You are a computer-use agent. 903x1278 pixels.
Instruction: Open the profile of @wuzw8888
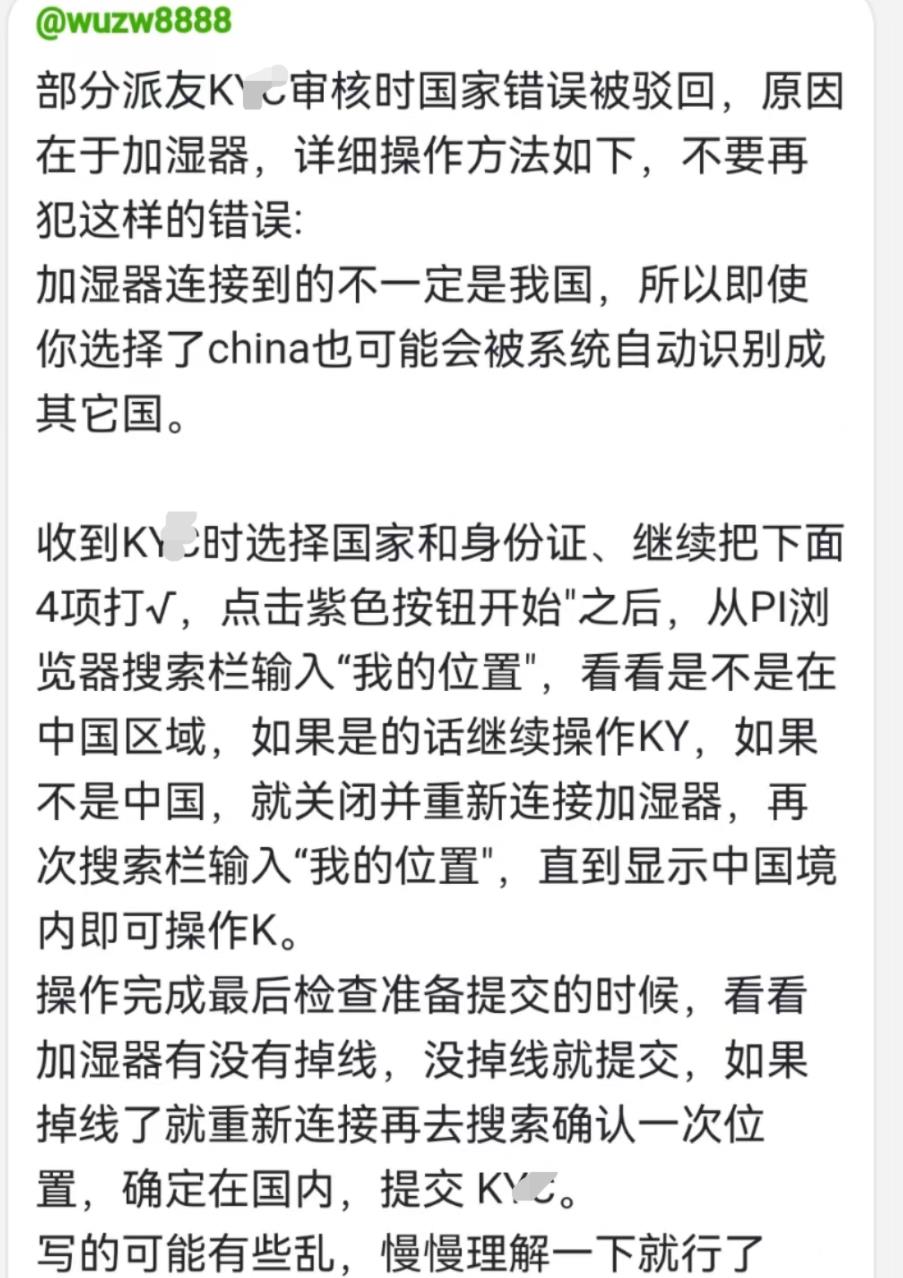click(x=133, y=19)
